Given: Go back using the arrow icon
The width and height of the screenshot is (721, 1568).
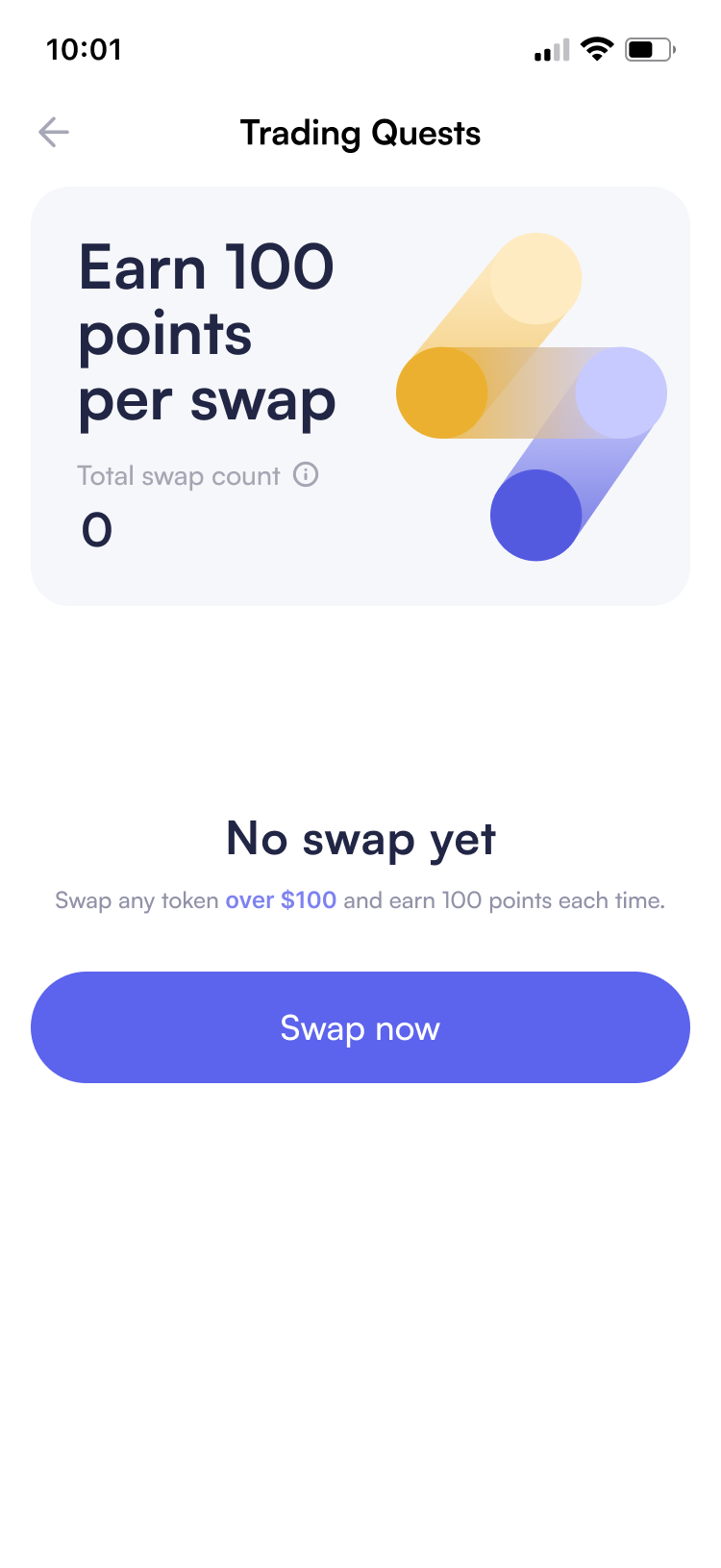Looking at the screenshot, I should [54, 132].
